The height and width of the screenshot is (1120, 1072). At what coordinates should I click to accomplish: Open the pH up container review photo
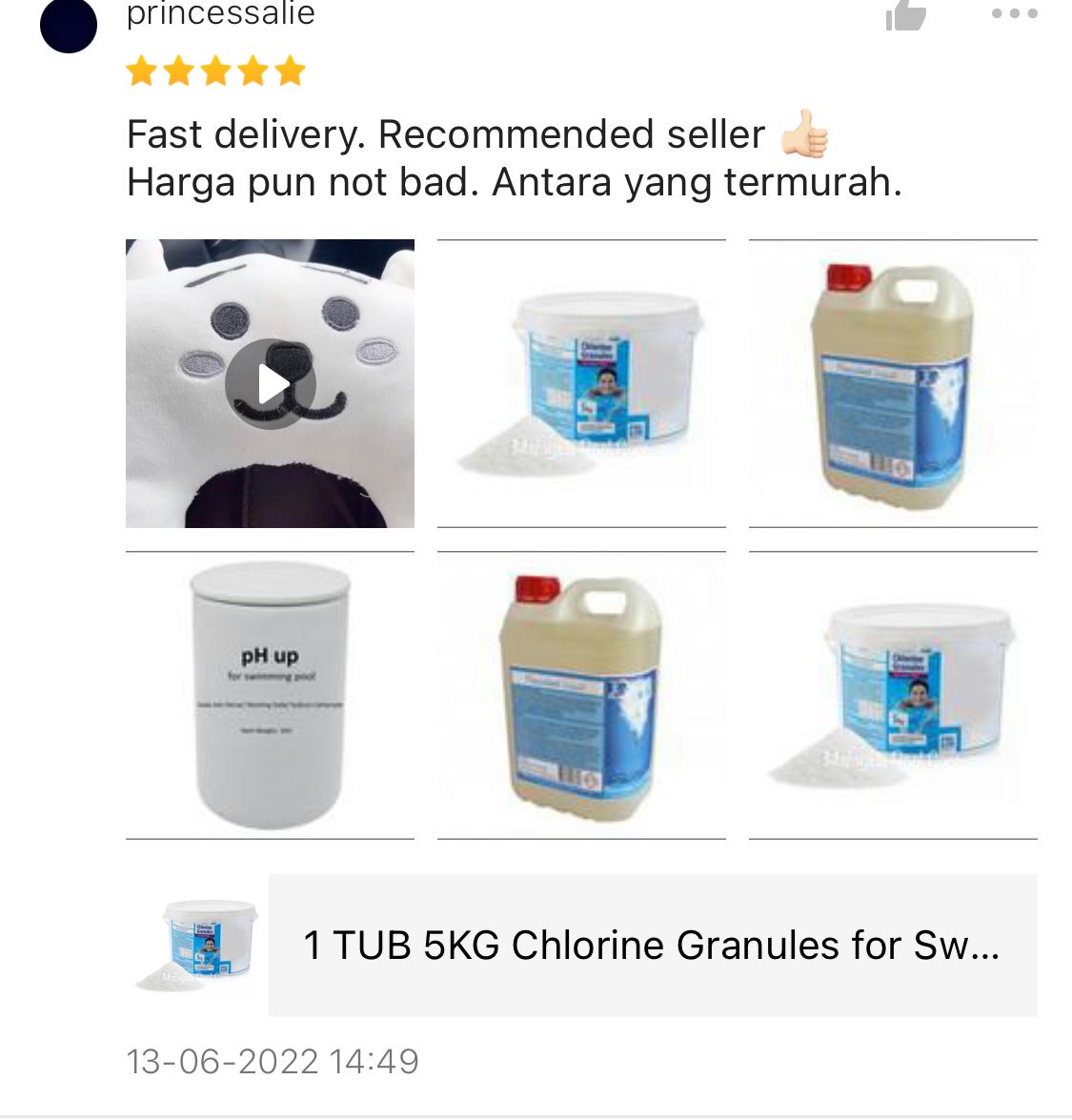(271, 695)
